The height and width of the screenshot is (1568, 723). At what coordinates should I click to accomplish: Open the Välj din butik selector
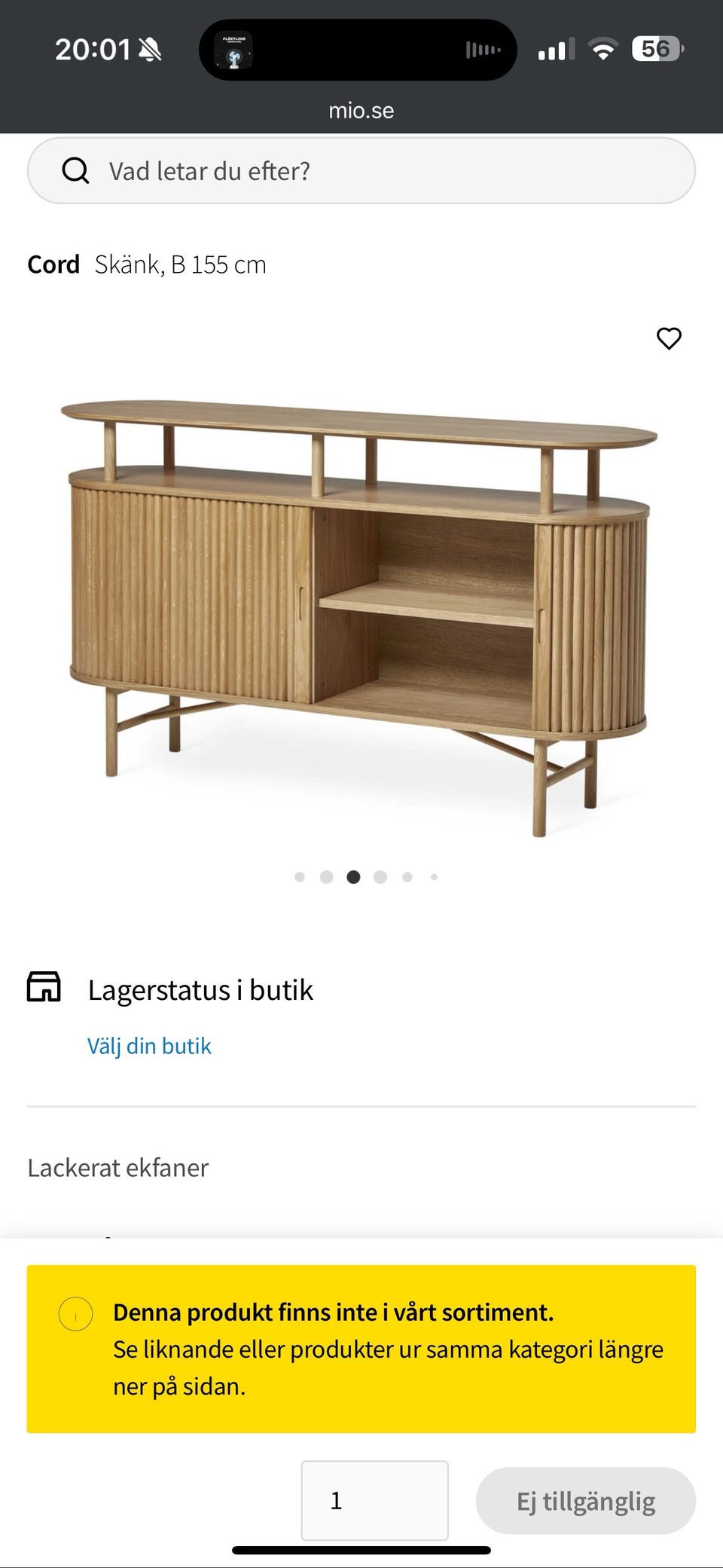tap(148, 1046)
